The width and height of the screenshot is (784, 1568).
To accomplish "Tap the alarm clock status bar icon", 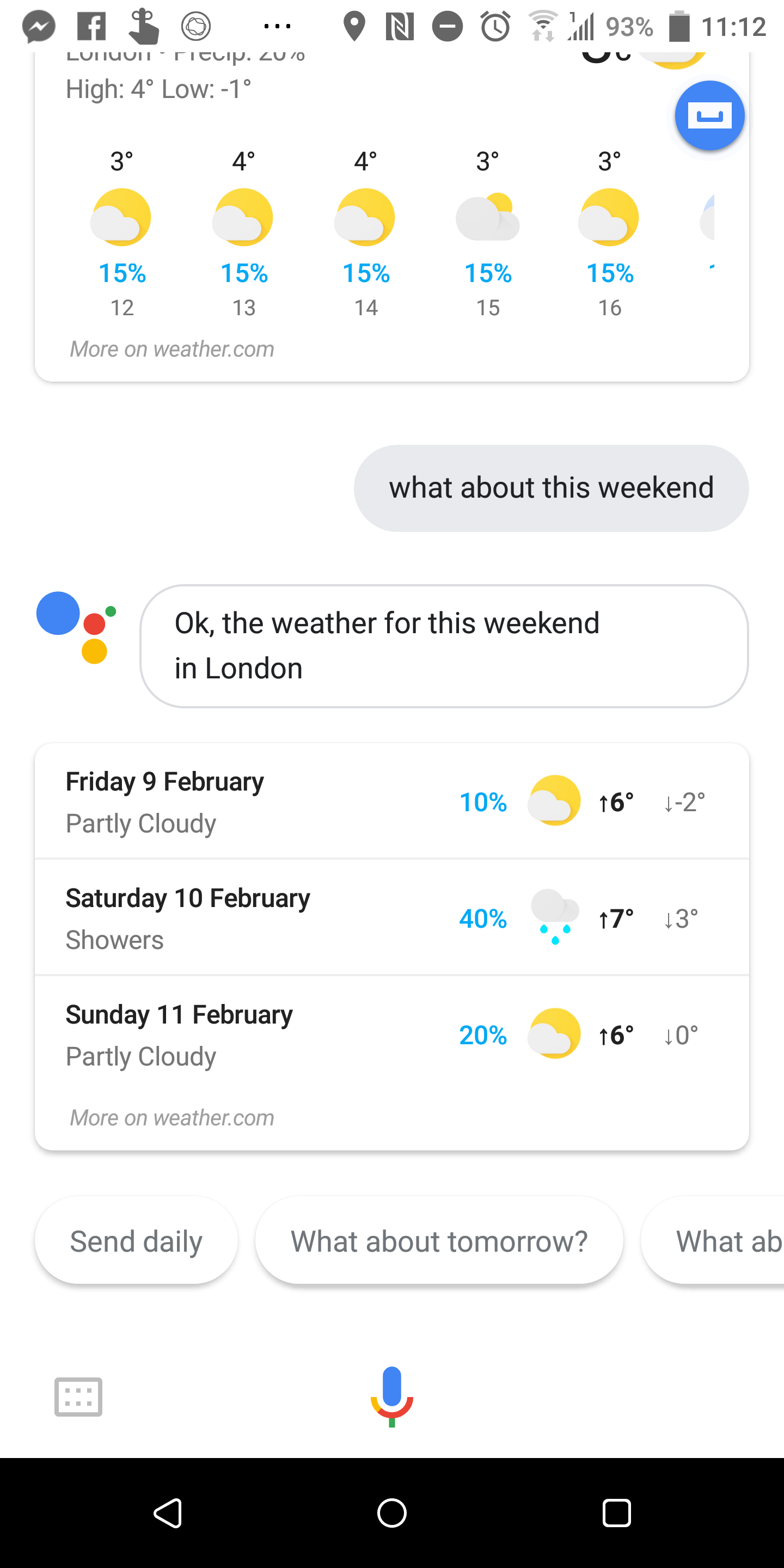I will click(494, 26).
